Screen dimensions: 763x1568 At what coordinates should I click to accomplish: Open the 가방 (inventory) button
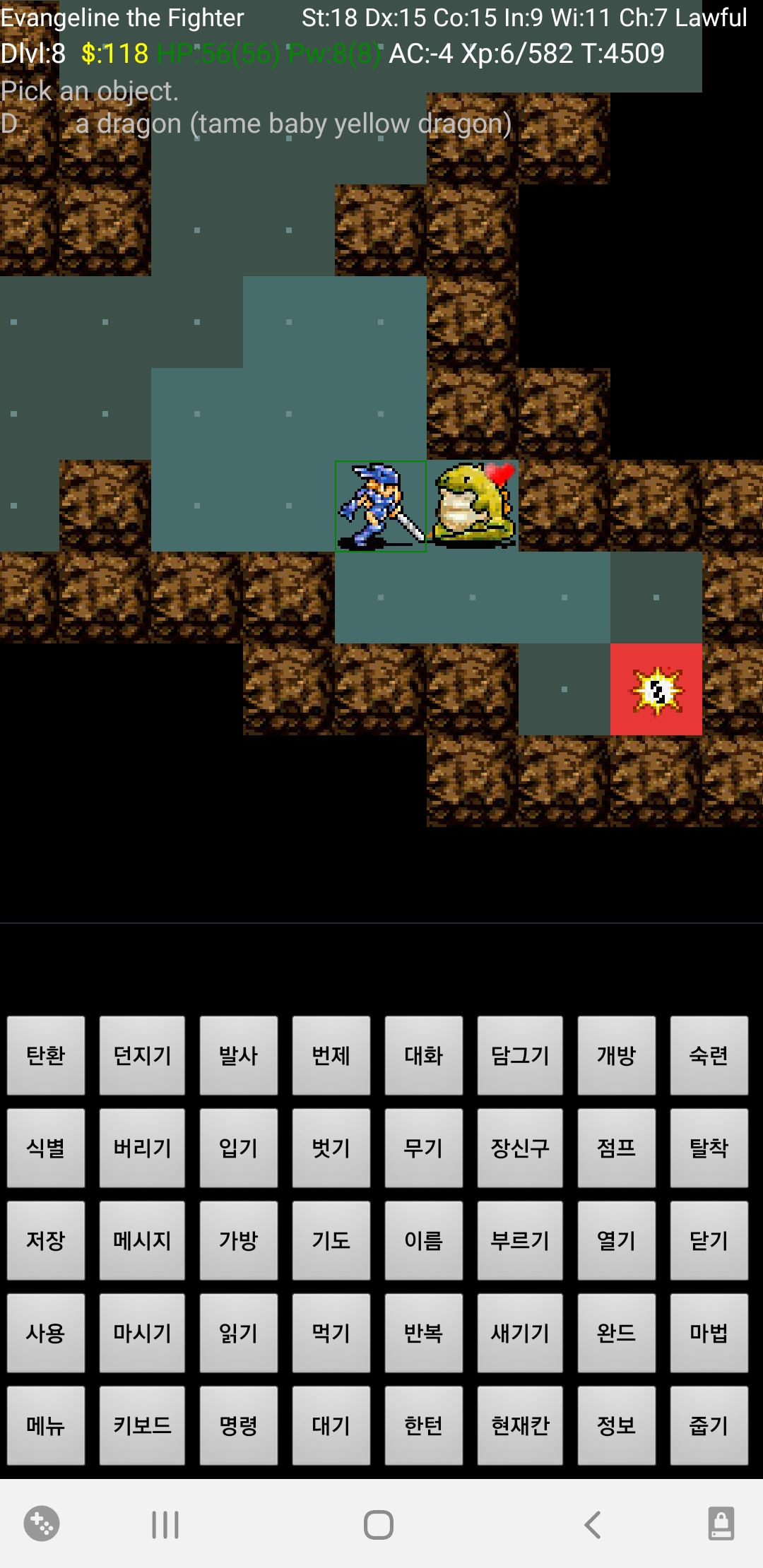tap(239, 1240)
